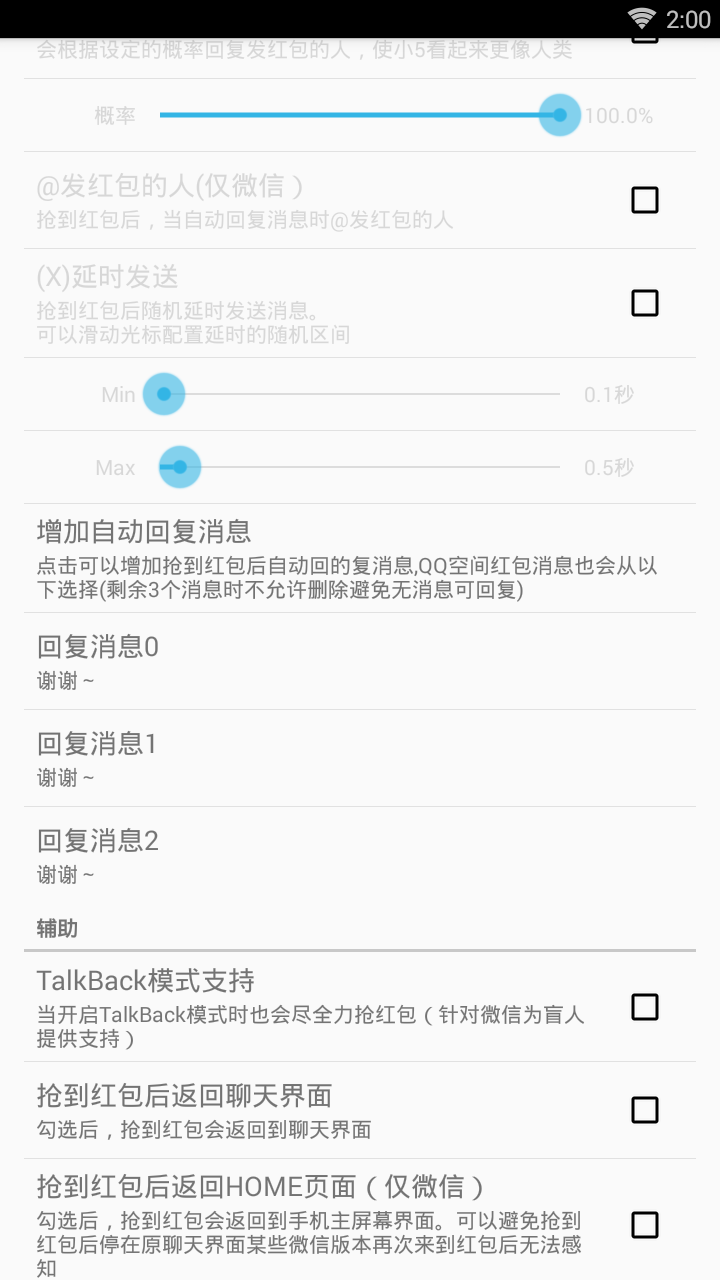720x1280 pixels.
Task: Select the 回复消息2 item
Action: [360, 855]
